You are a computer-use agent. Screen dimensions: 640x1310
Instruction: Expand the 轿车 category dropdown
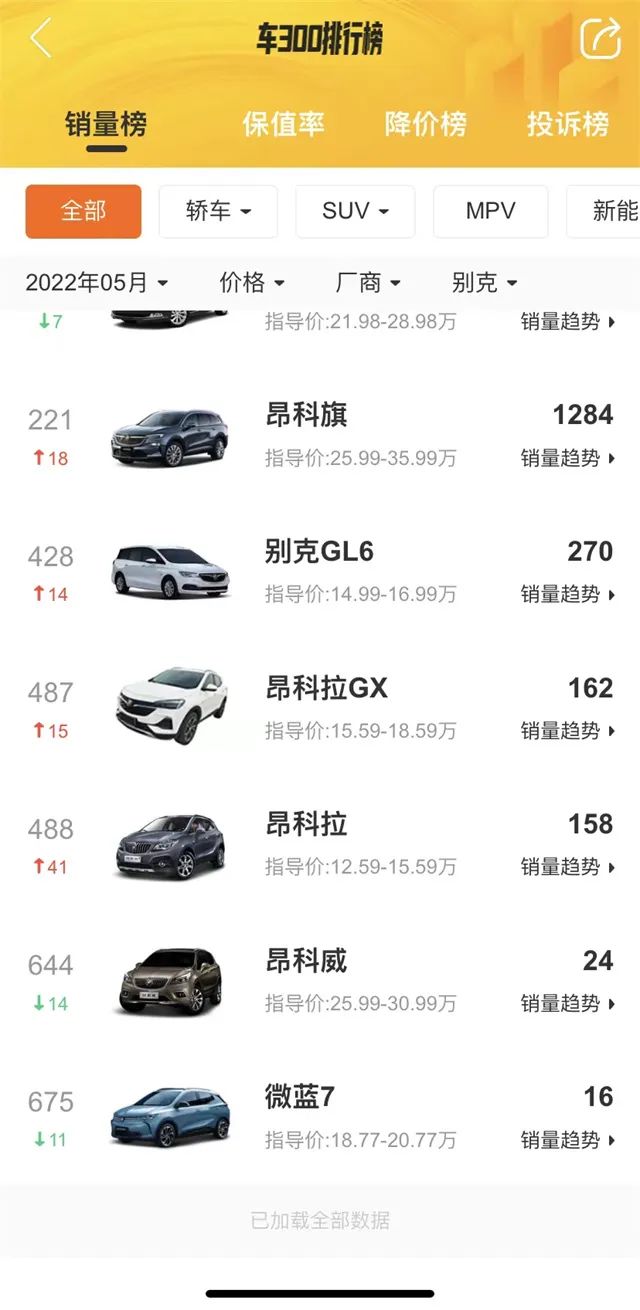pos(218,211)
